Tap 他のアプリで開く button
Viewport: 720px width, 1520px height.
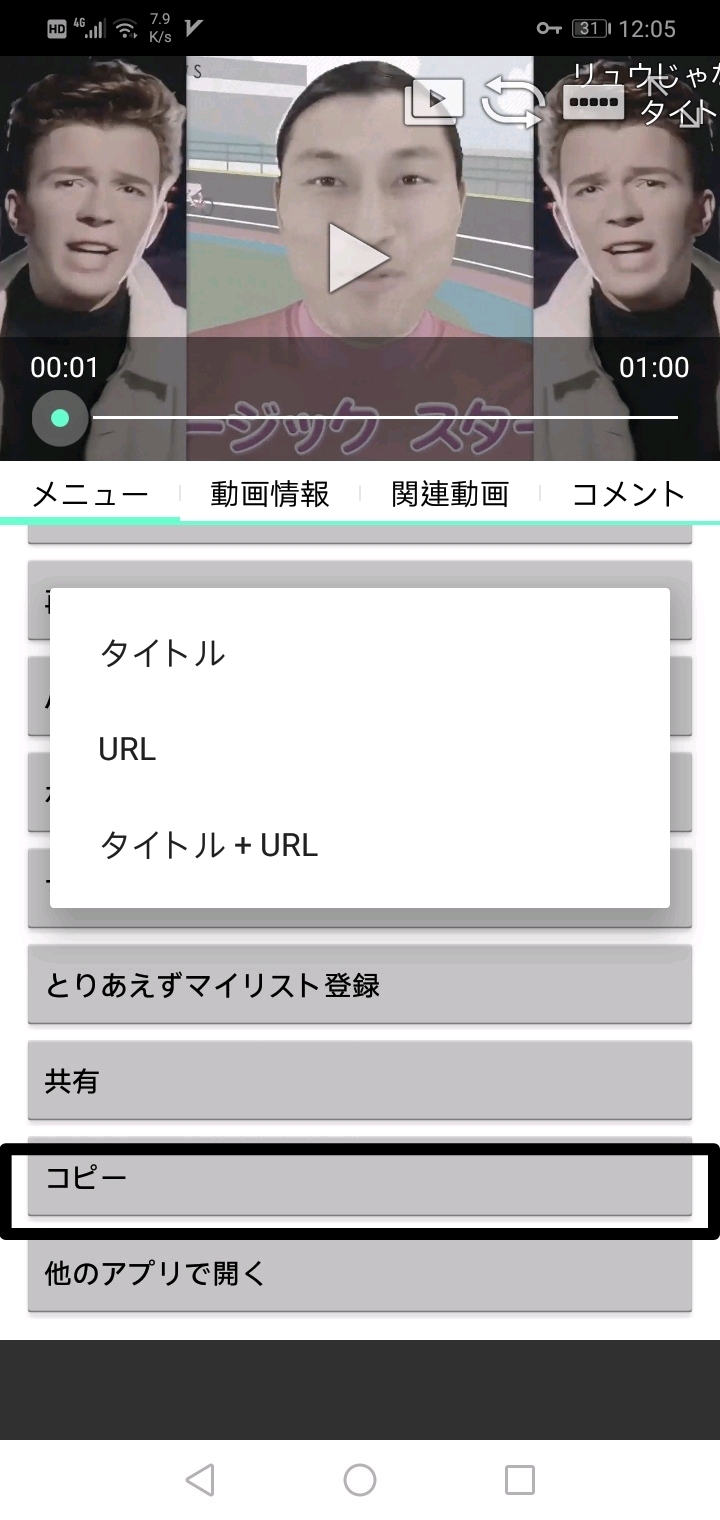pyautogui.click(x=360, y=1274)
